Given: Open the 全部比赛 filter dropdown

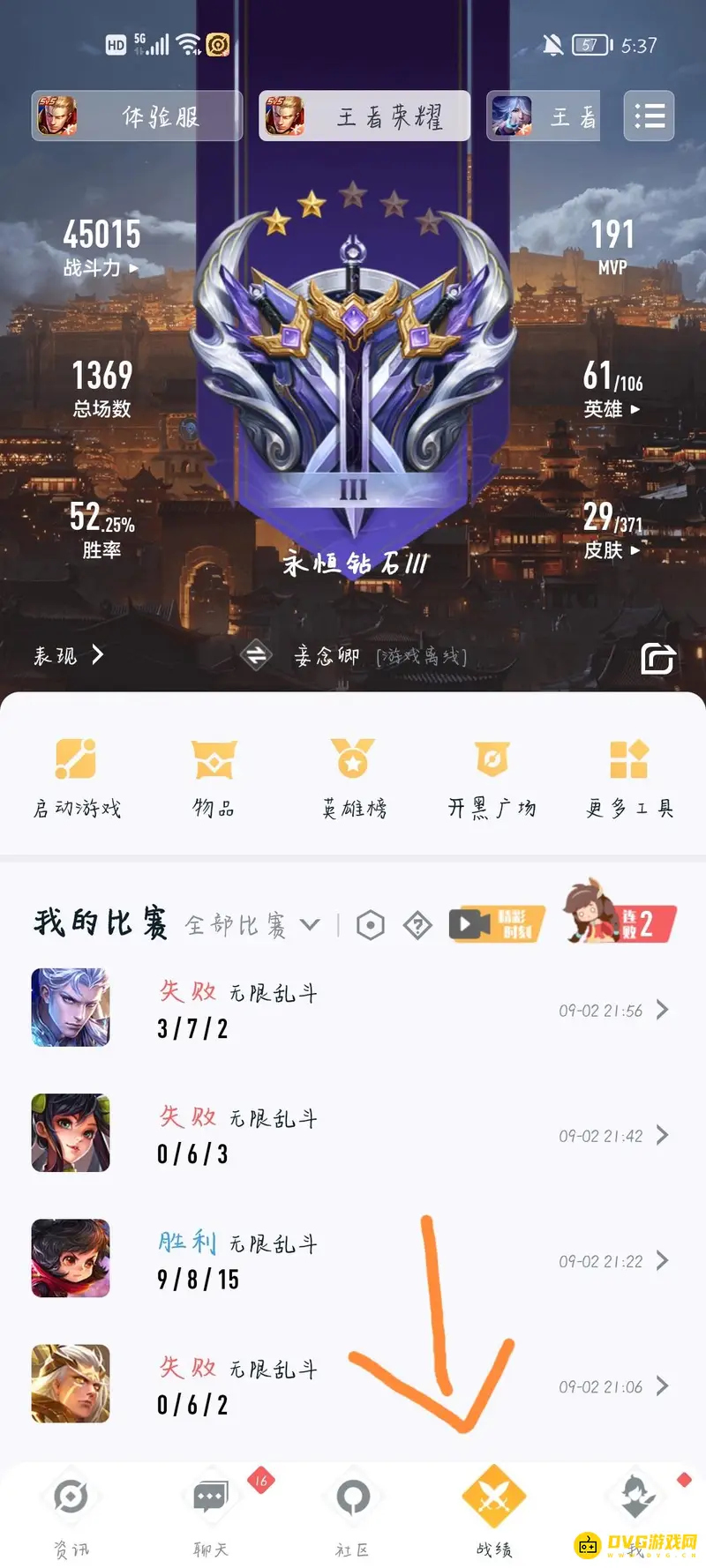Looking at the screenshot, I should click(250, 924).
